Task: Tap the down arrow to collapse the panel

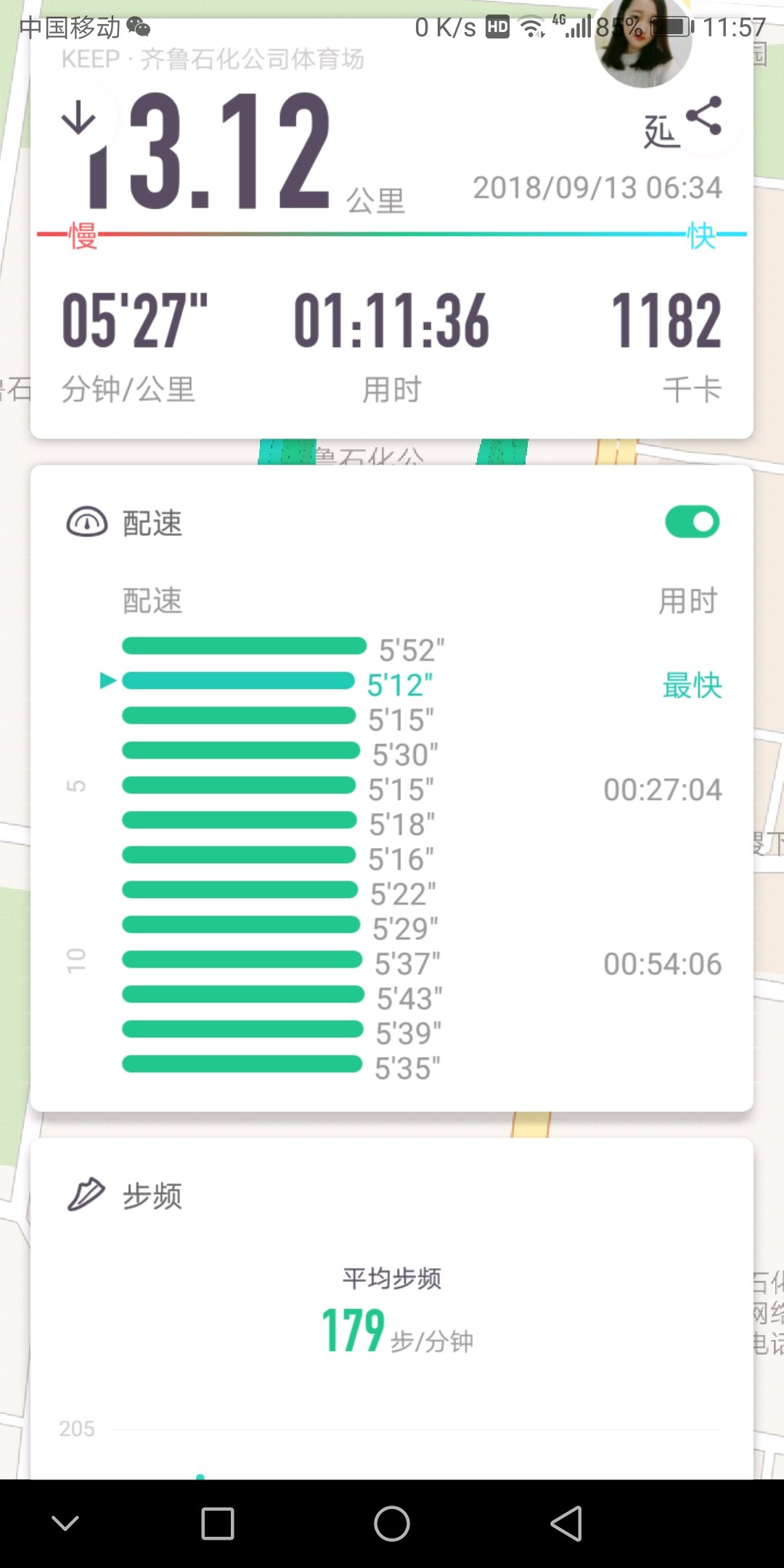Action: point(78,118)
